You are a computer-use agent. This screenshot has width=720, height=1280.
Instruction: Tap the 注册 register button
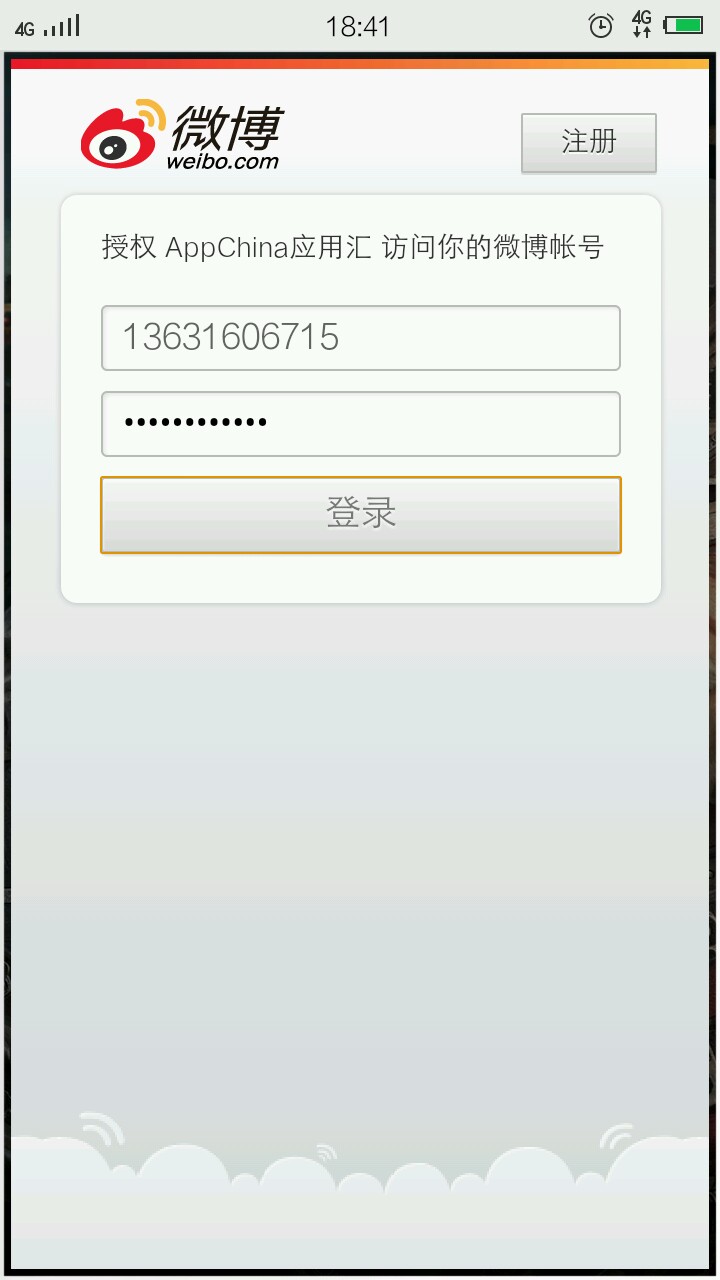[x=588, y=143]
